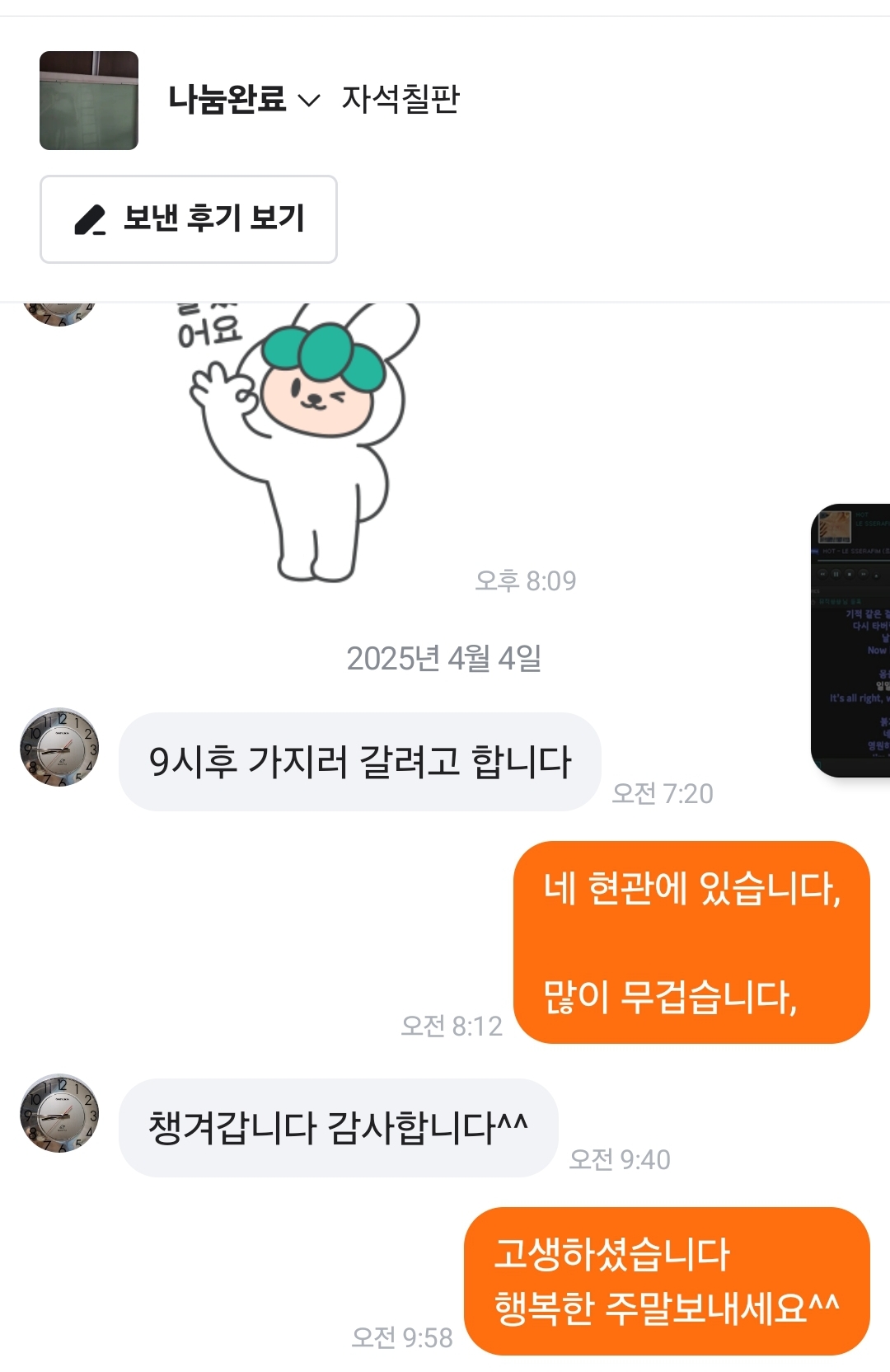The image size is (890, 1372).
Task: Open clock avatar profile beside 9시후 message
Action: click(59, 747)
